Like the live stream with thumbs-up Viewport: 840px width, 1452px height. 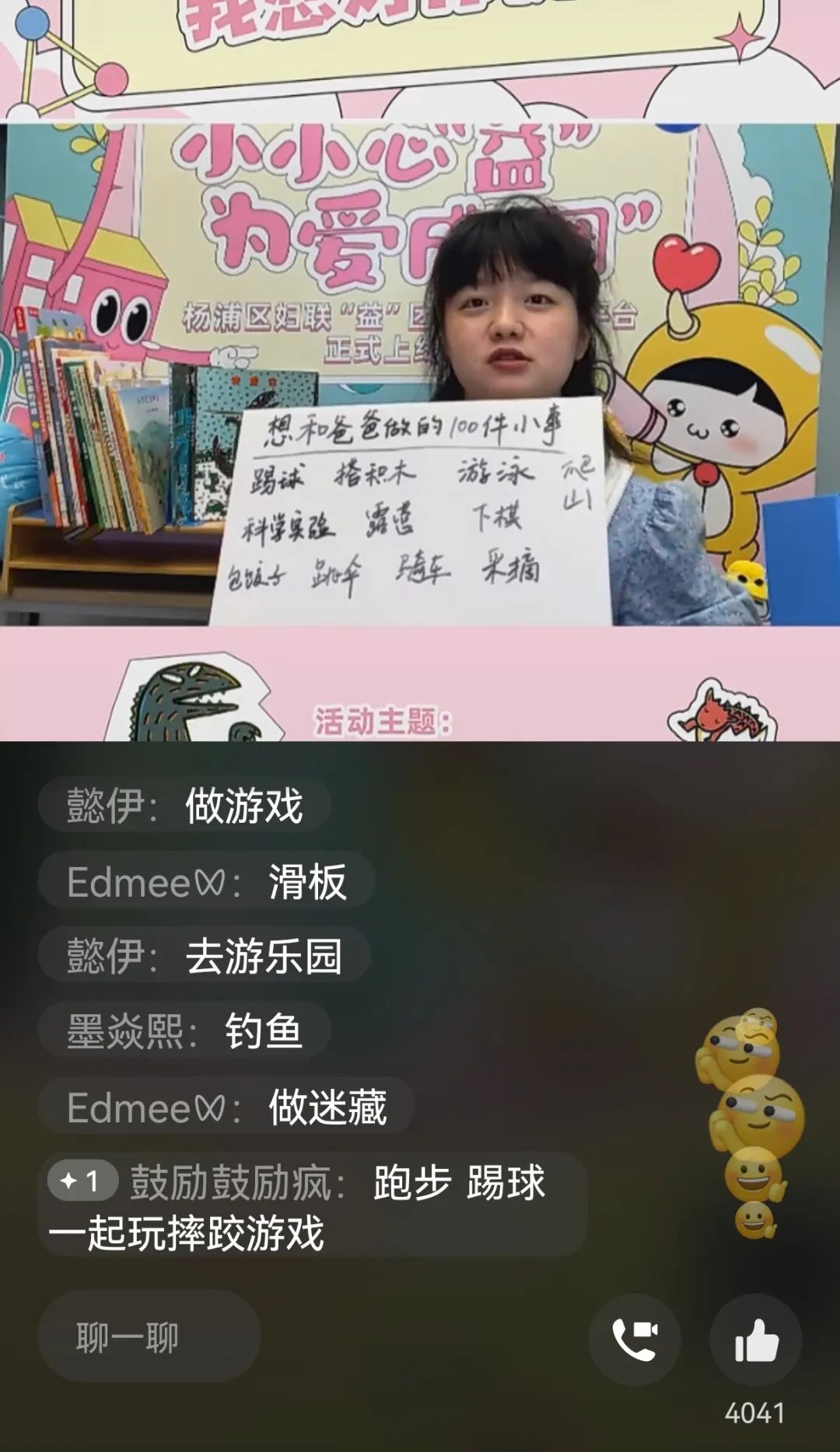pyautogui.click(x=756, y=1339)
